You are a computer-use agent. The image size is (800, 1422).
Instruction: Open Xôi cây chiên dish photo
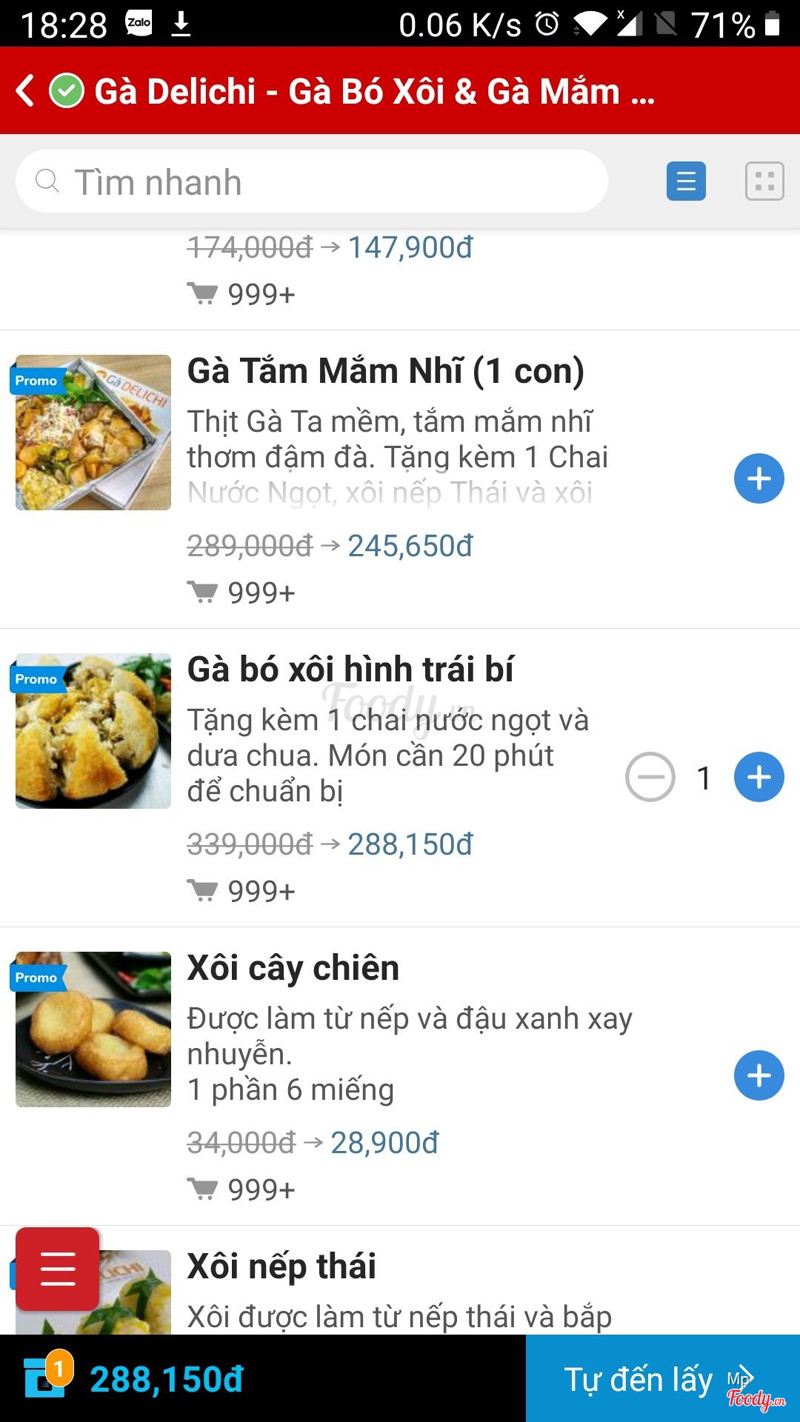click(x=93, y=1029)
